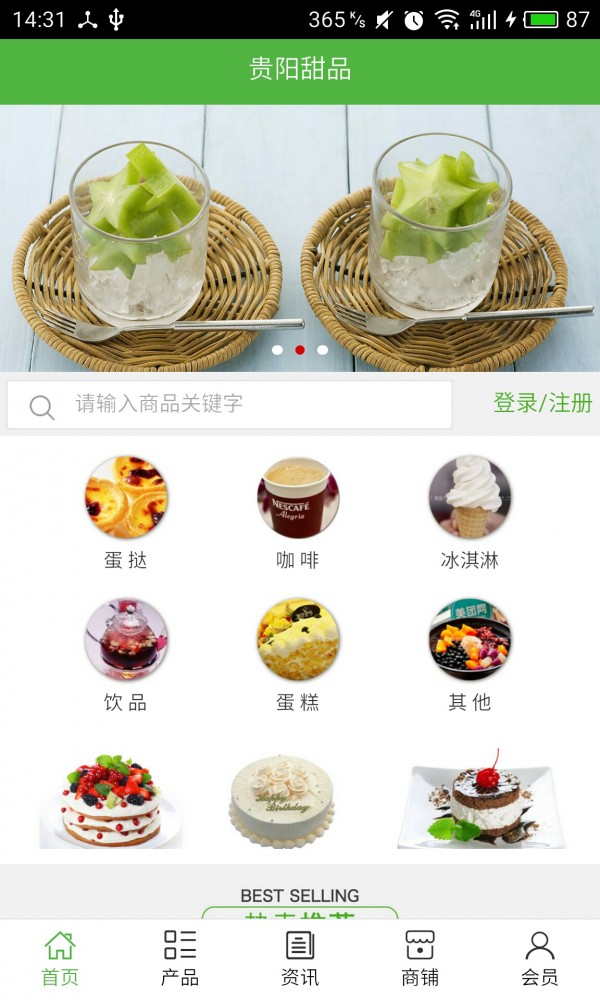
Task: Switch to the 会员 member tab
Action: tap(540, 958)
